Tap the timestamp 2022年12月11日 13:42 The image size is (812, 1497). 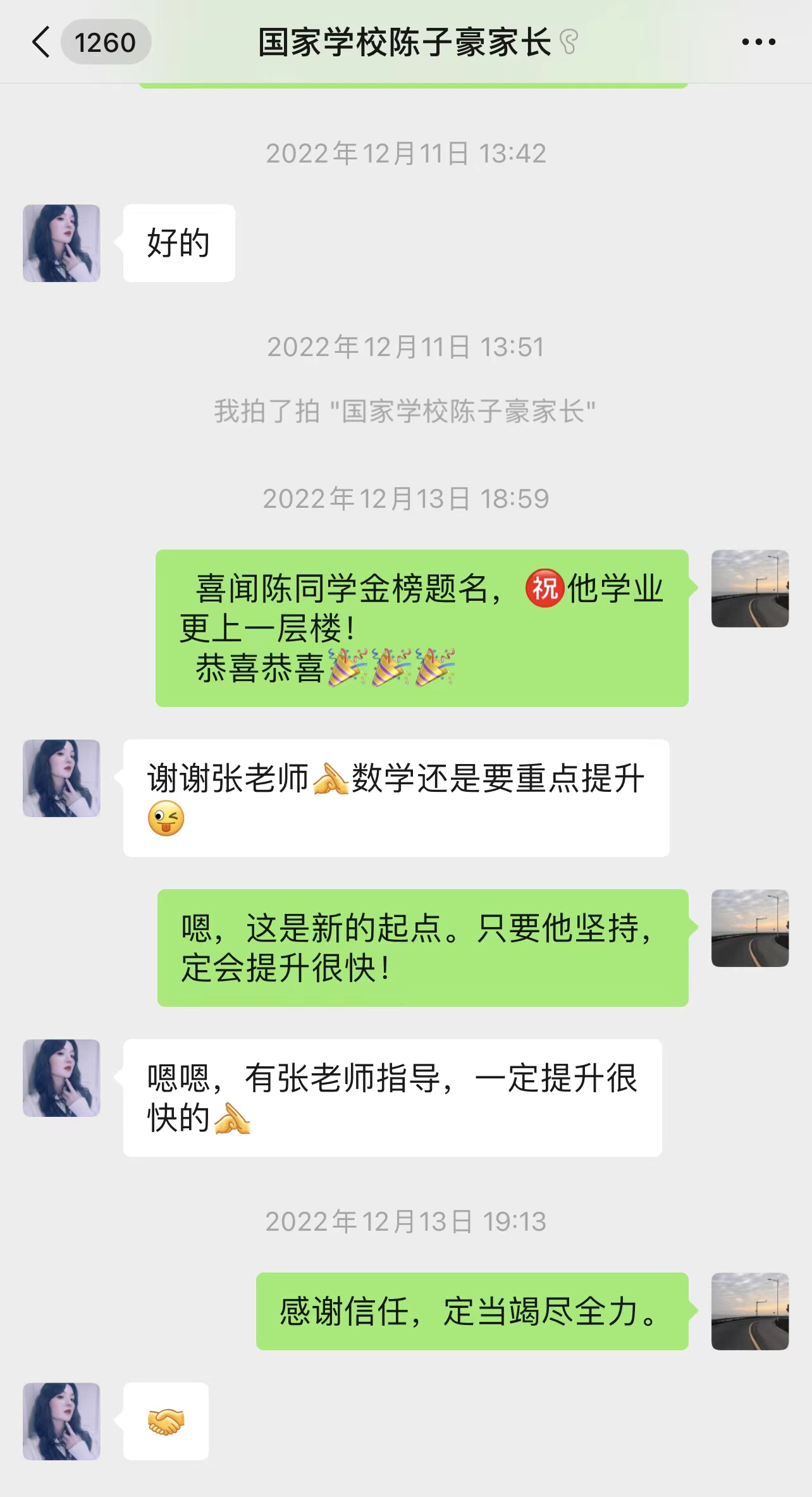406,152
